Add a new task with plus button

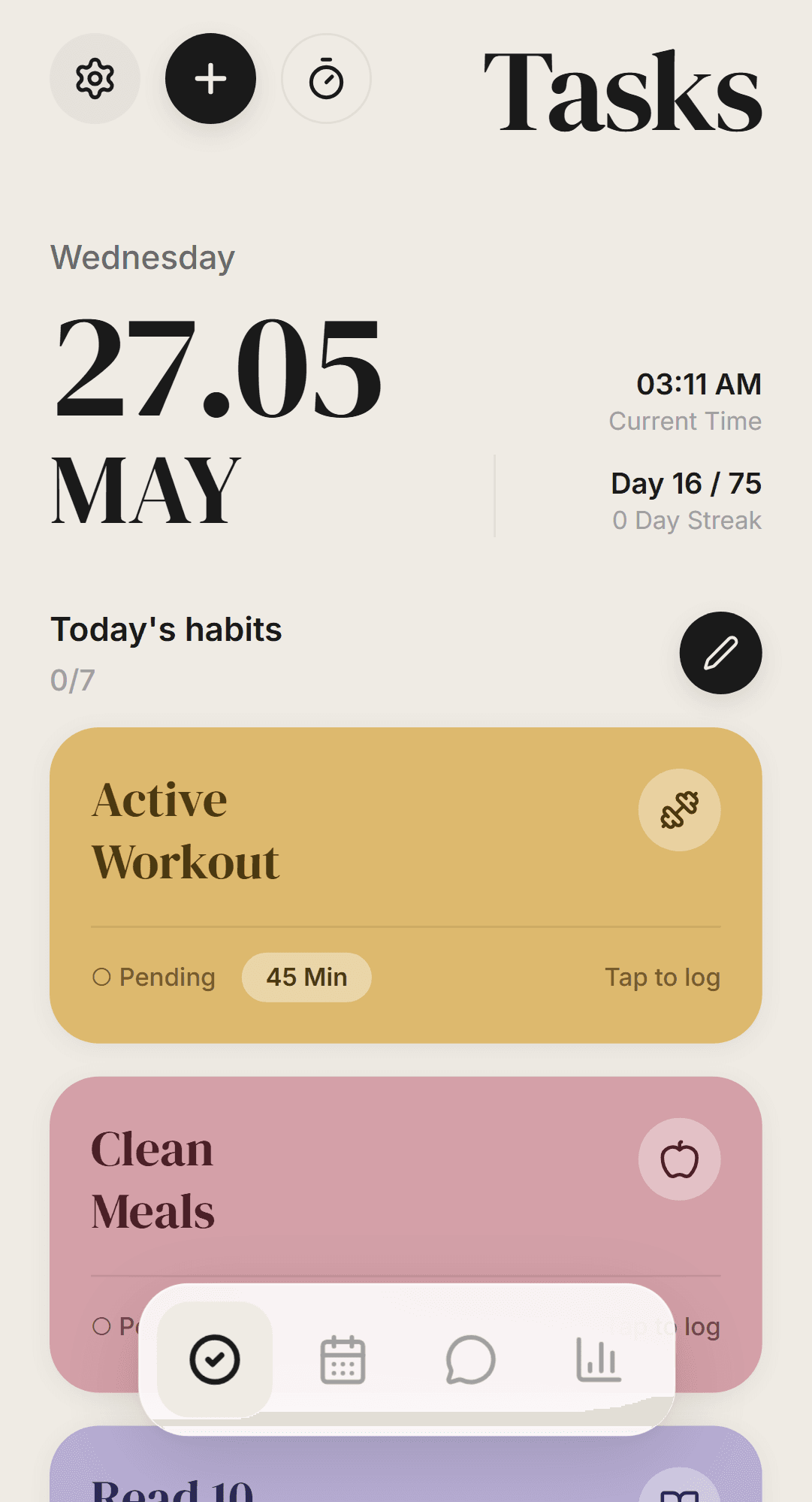[x=210, y=79]
